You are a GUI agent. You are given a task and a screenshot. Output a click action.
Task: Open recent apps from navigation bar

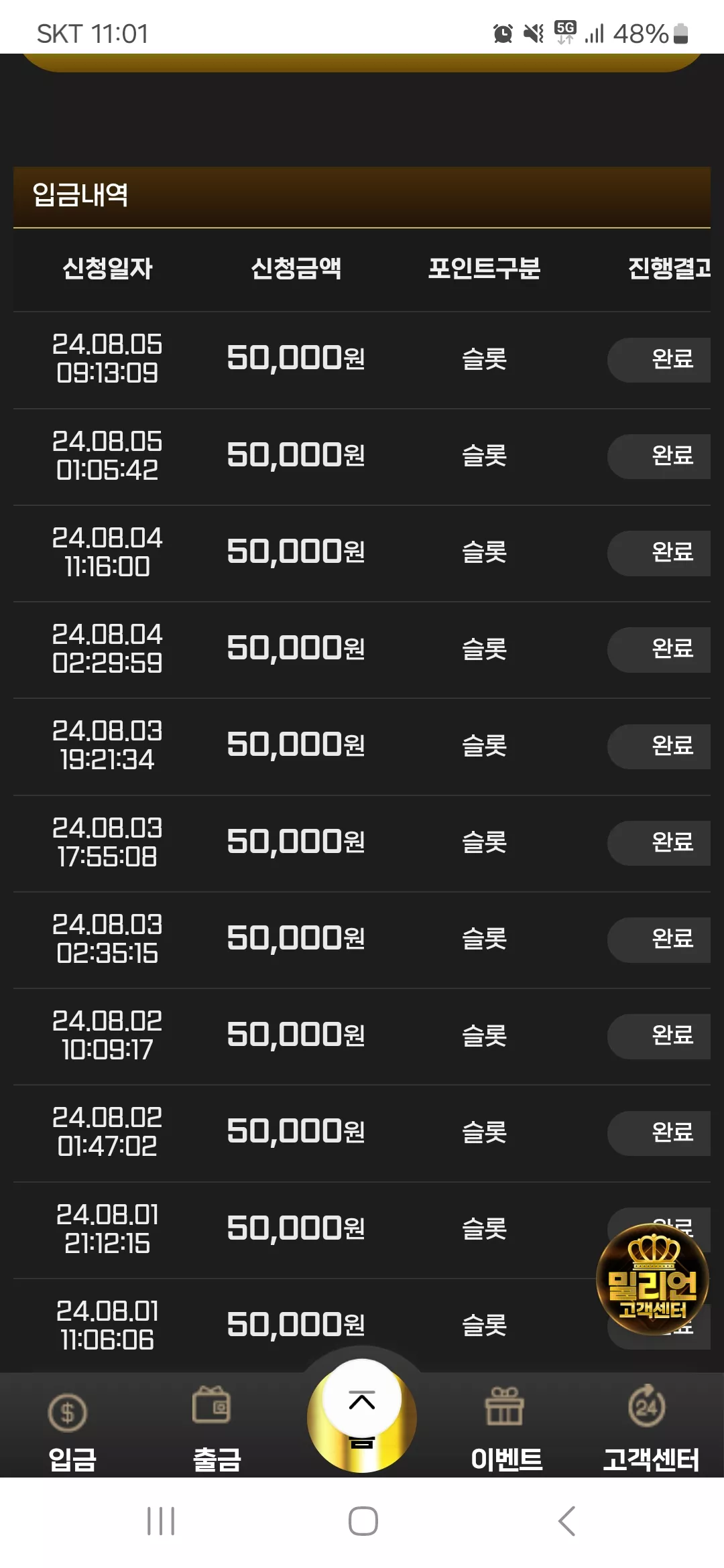pos(161,1521)
